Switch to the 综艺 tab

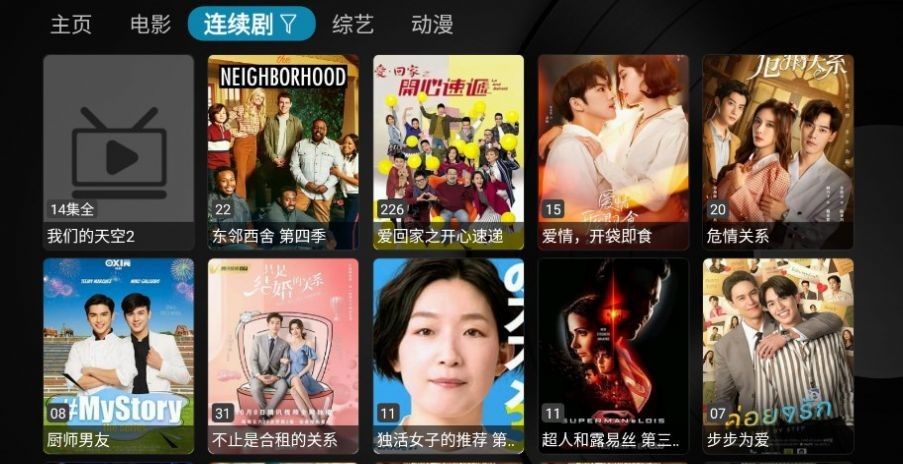[353, 24]
